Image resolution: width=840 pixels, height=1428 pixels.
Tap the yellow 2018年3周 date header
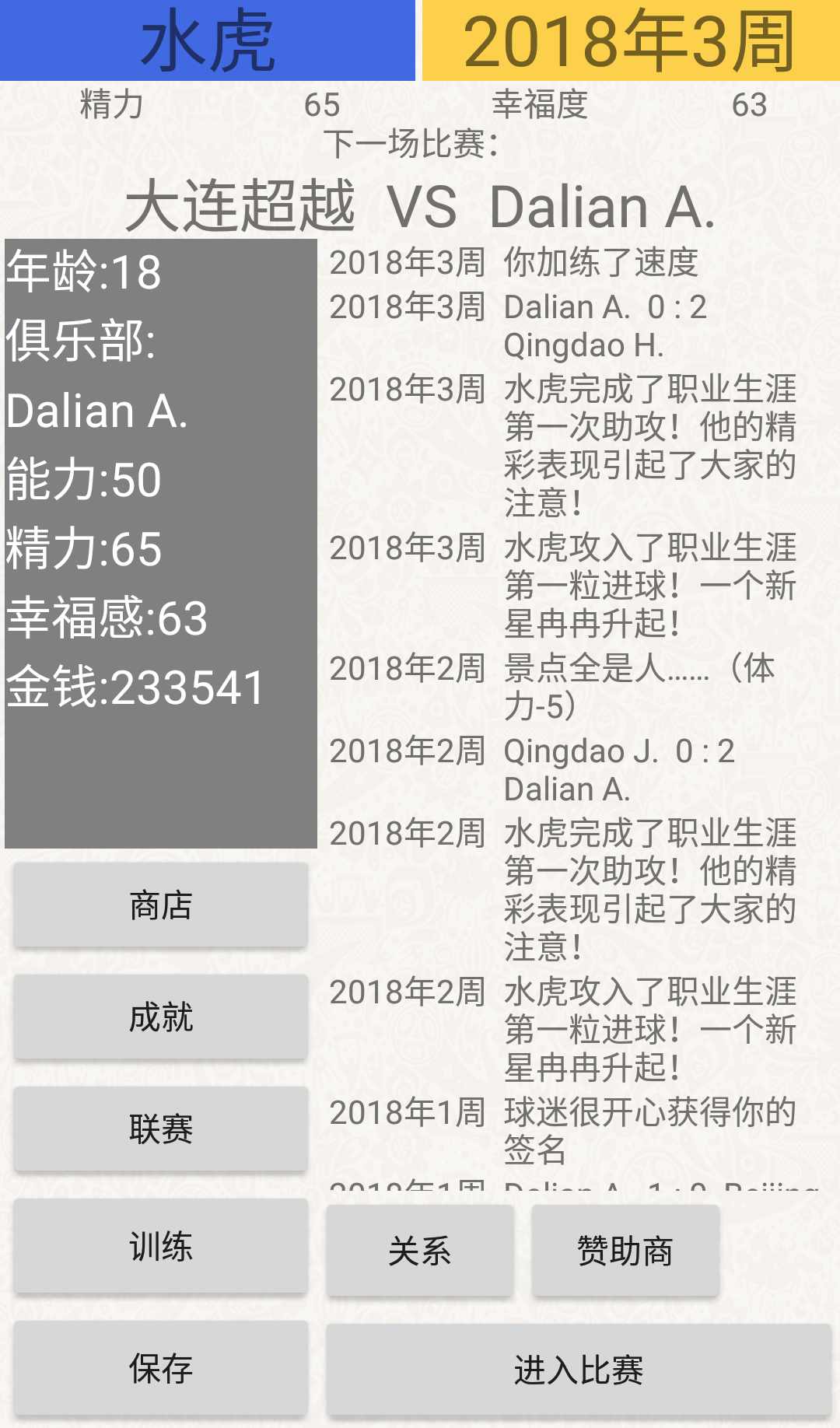click(630, 40)
